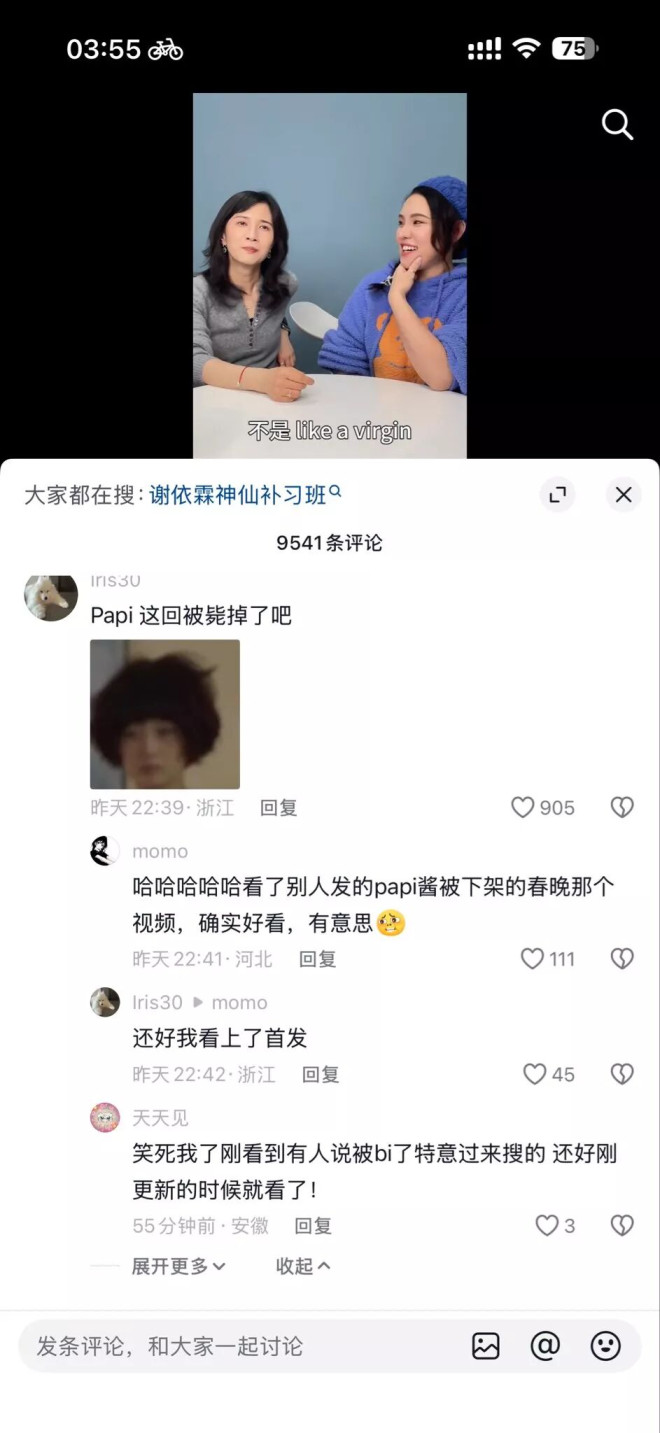This screenshot has height=1433, width=660.
Task: Focus the comment input field
Action: tap(240, 1346)
